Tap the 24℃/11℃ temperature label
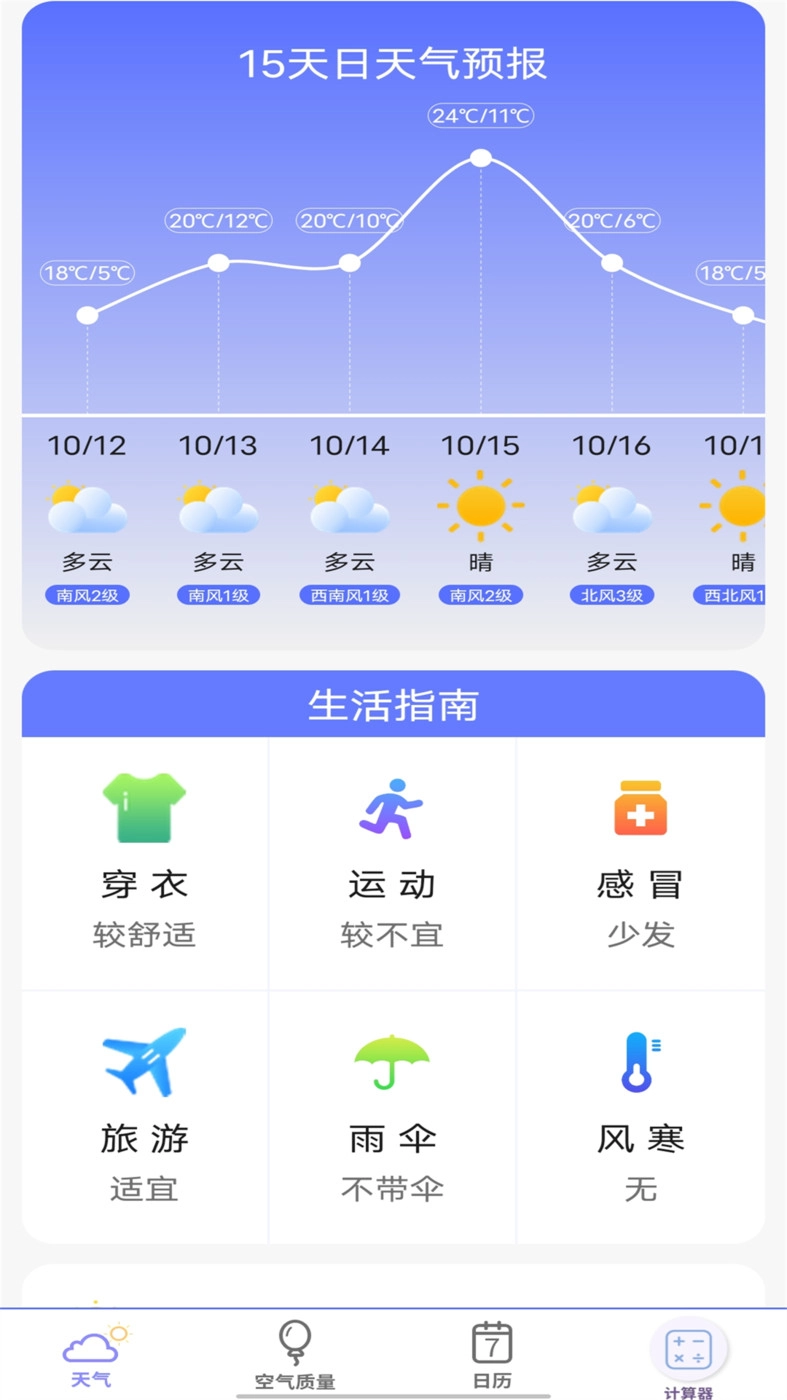Image resolution: width=787 pixels, height=1400 pixels. coord(481,116)
